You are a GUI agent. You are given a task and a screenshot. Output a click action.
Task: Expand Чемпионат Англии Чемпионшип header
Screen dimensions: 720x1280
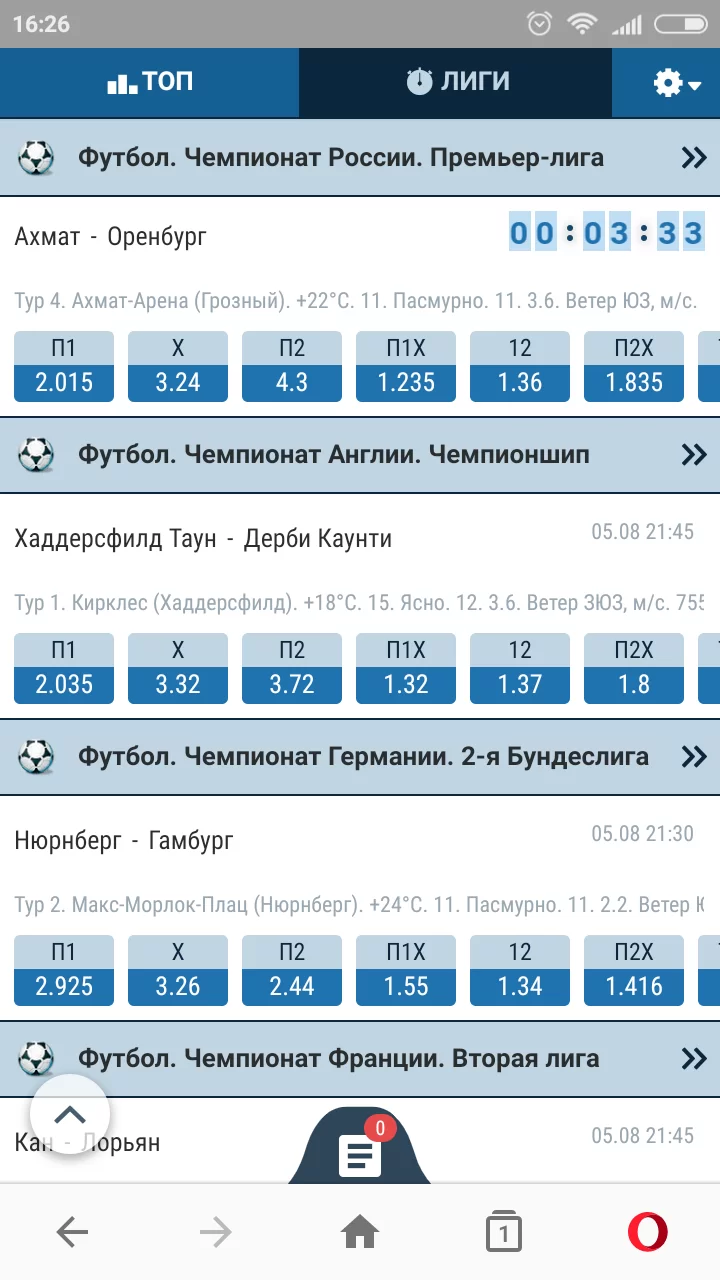[693, 455]
